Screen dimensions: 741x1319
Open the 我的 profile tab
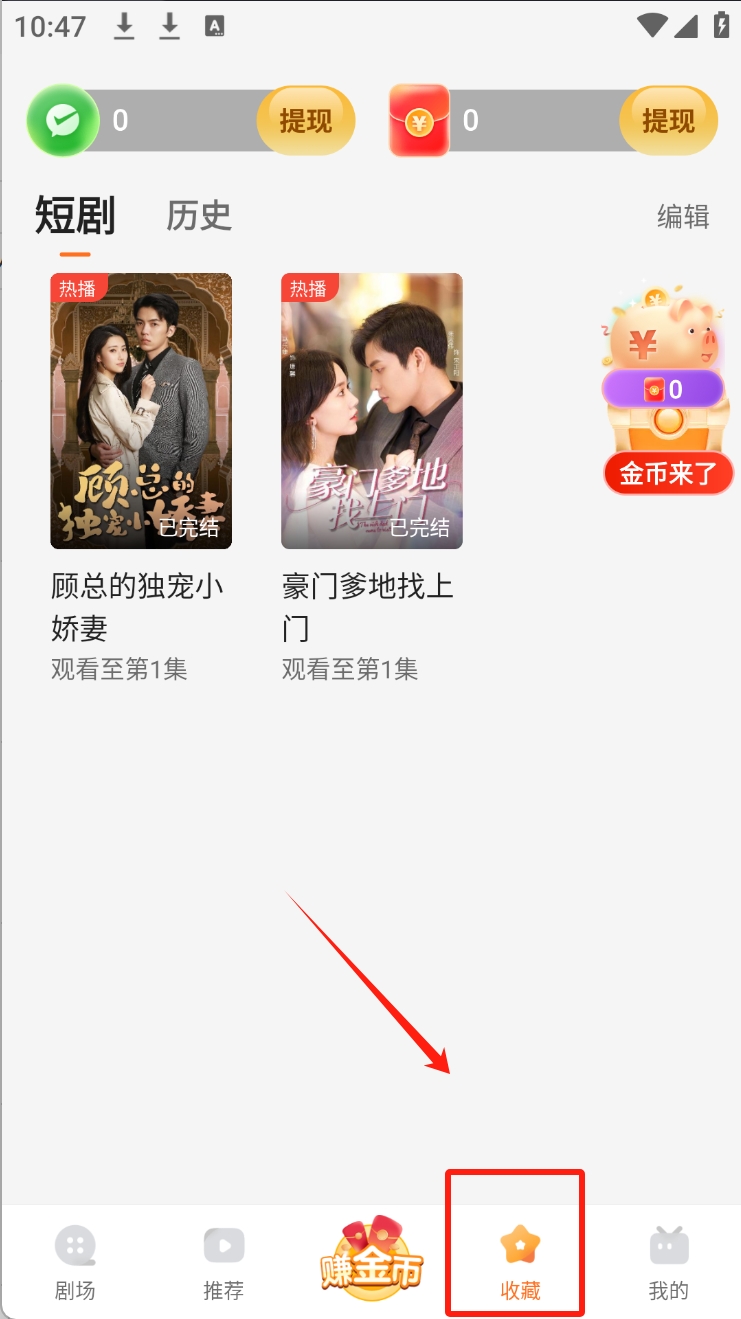tap(668, 1263)
